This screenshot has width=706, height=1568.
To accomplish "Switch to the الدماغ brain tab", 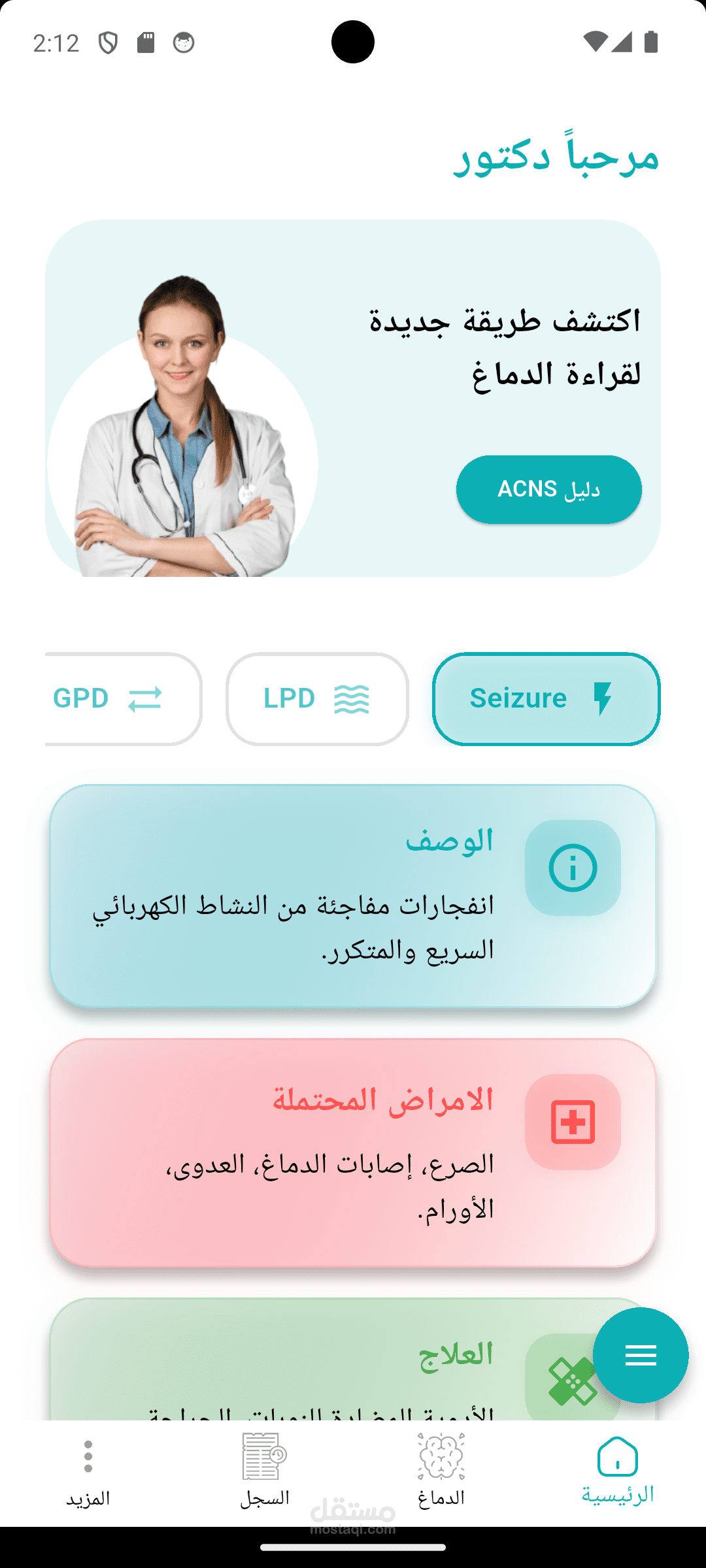I will 441,1470.
